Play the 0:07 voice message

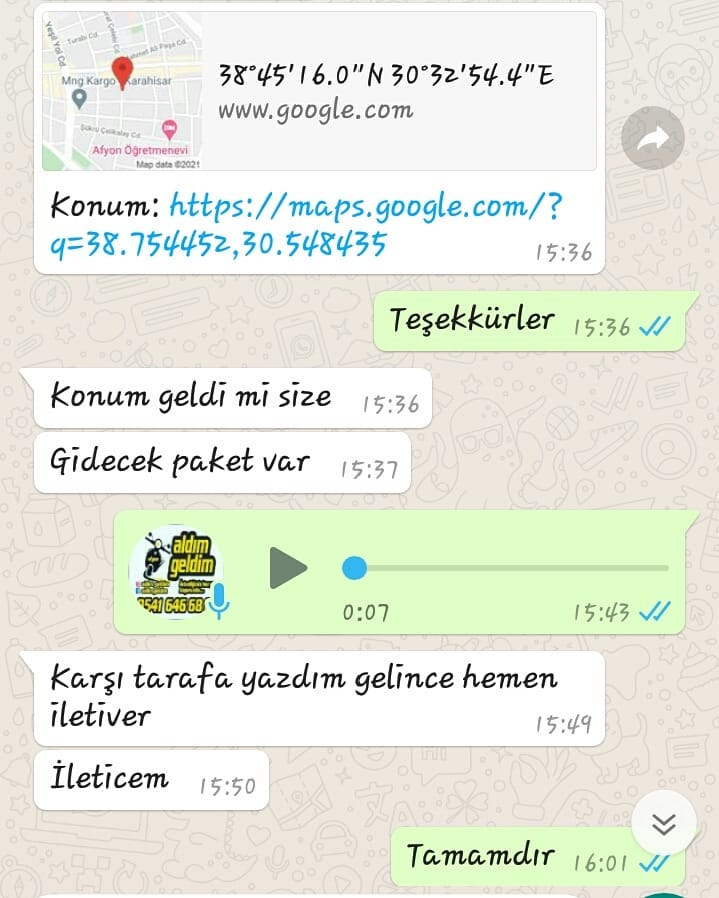pyautogui.click(x=288, y=568)
